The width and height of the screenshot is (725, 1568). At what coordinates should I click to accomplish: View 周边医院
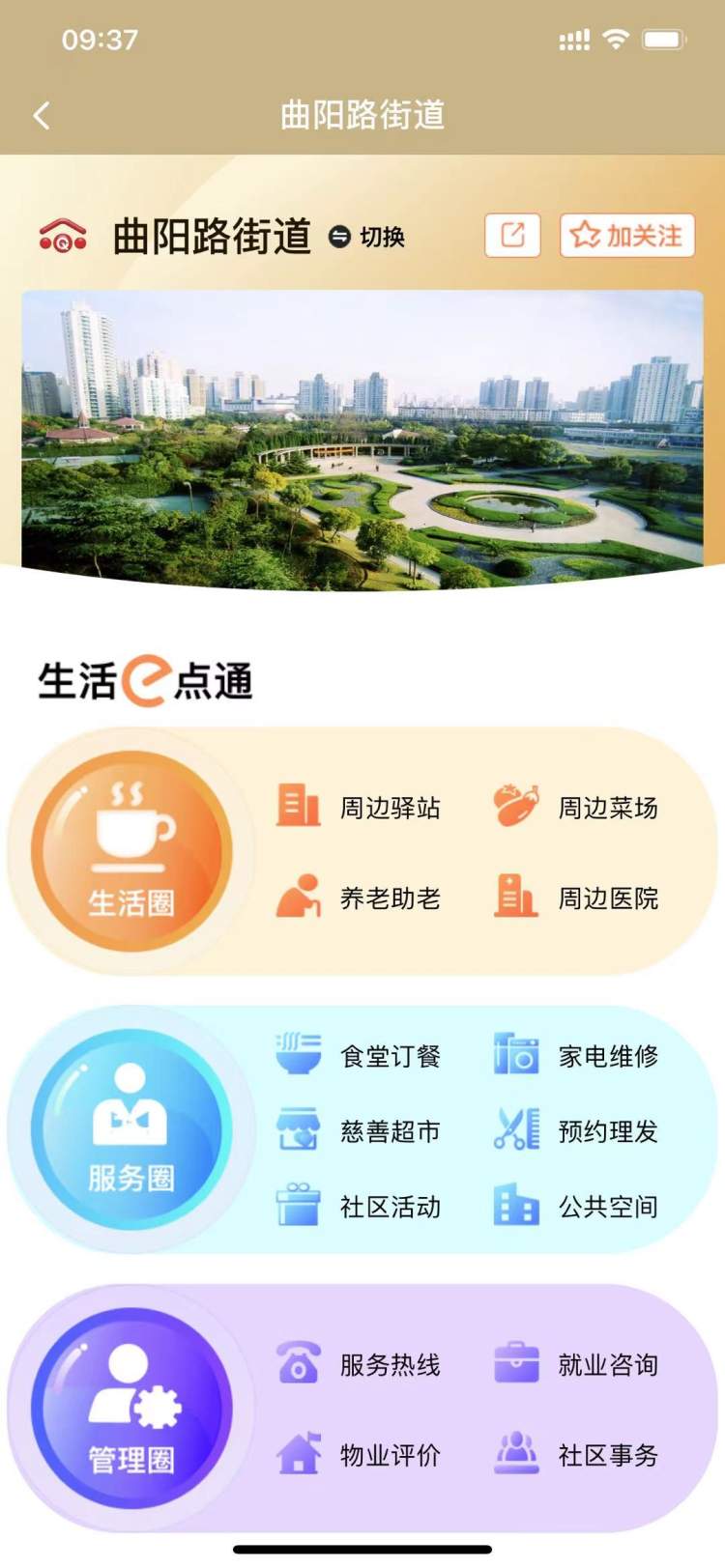(x=577, y=898)
